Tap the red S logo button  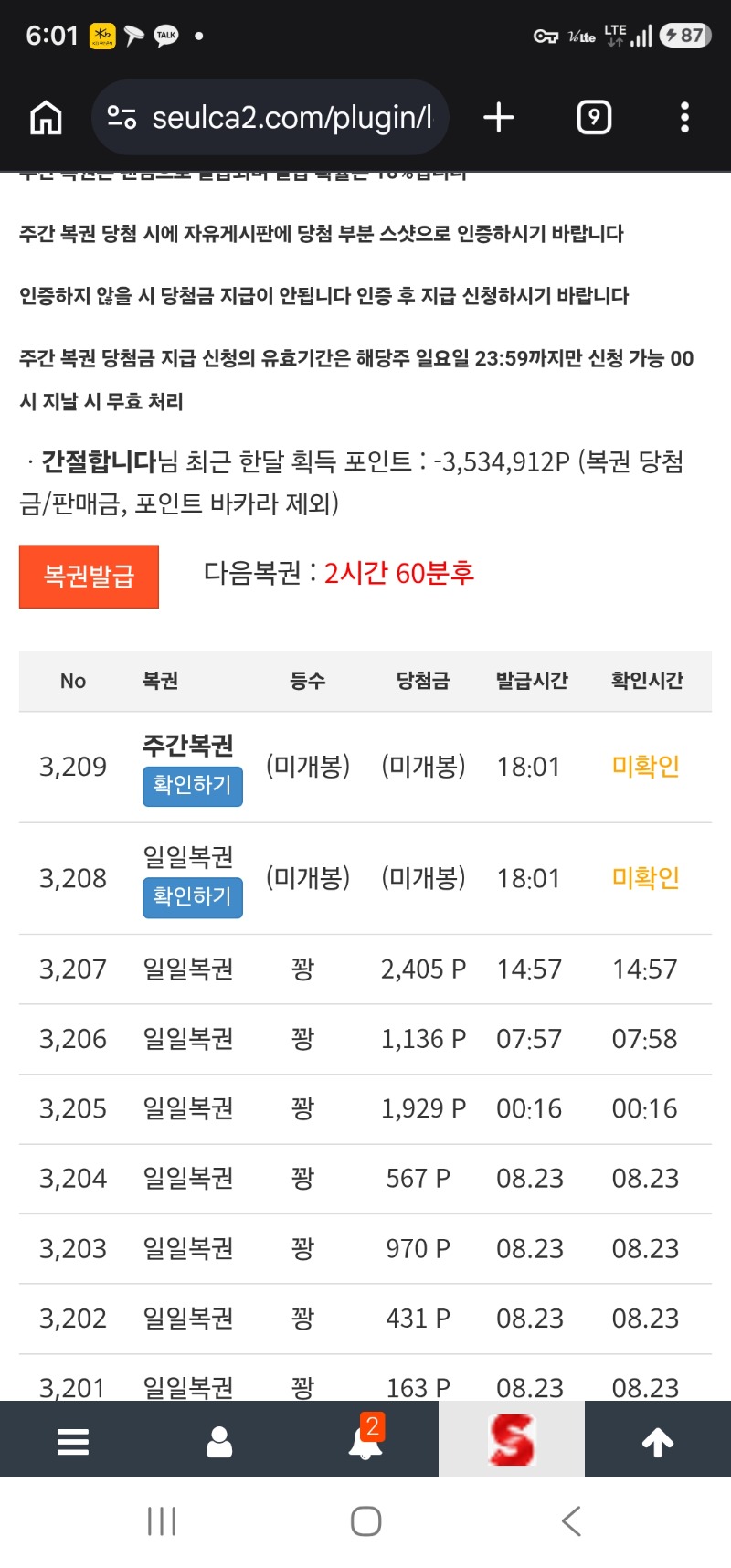(512, 1440)
